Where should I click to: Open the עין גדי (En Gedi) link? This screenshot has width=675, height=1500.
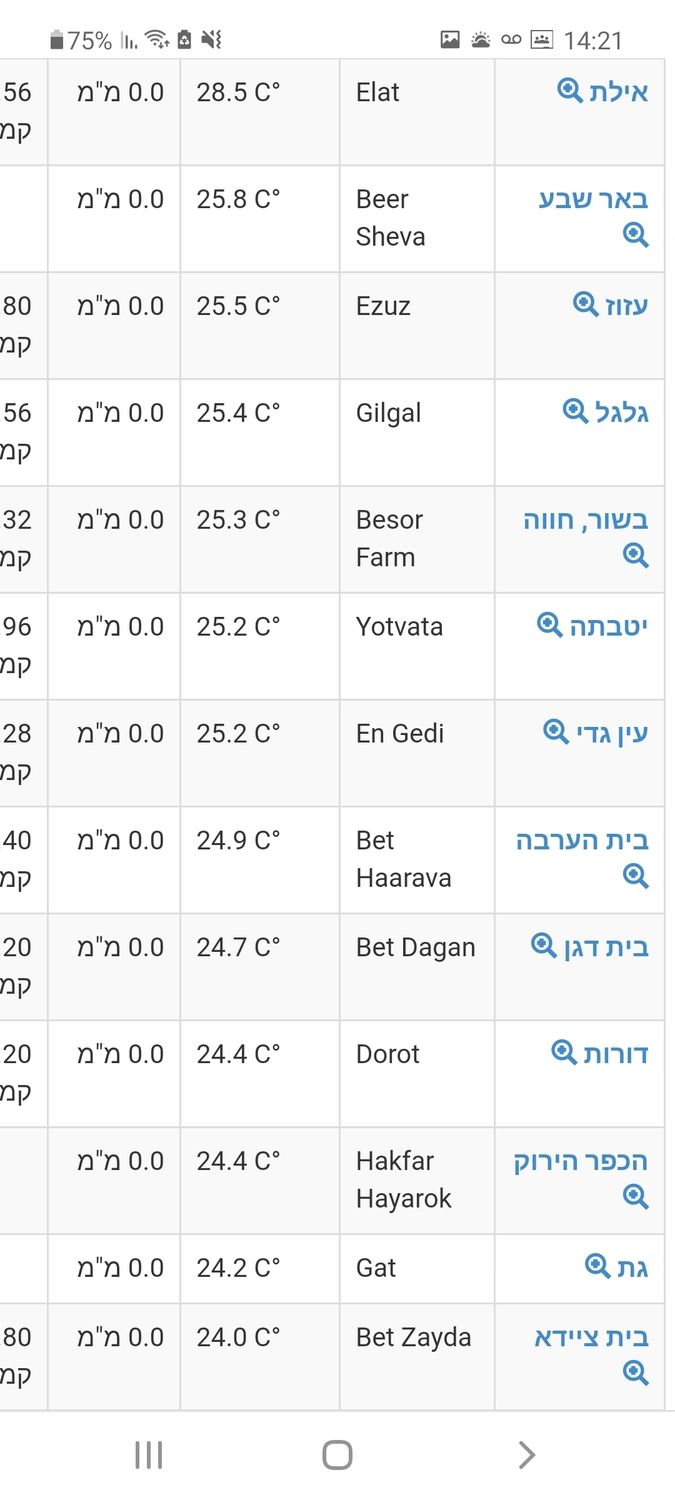point(597,733)
